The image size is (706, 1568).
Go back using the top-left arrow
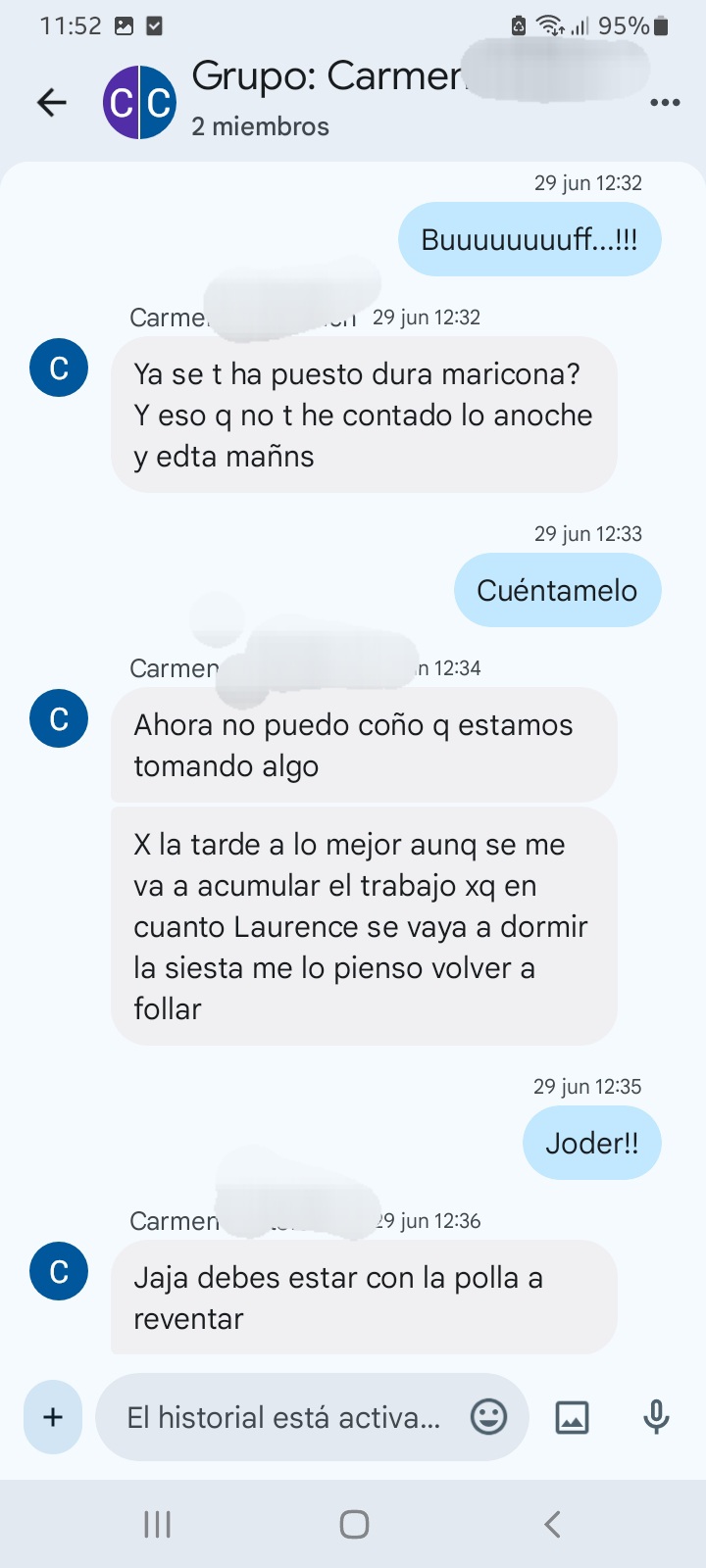(52, 102)
